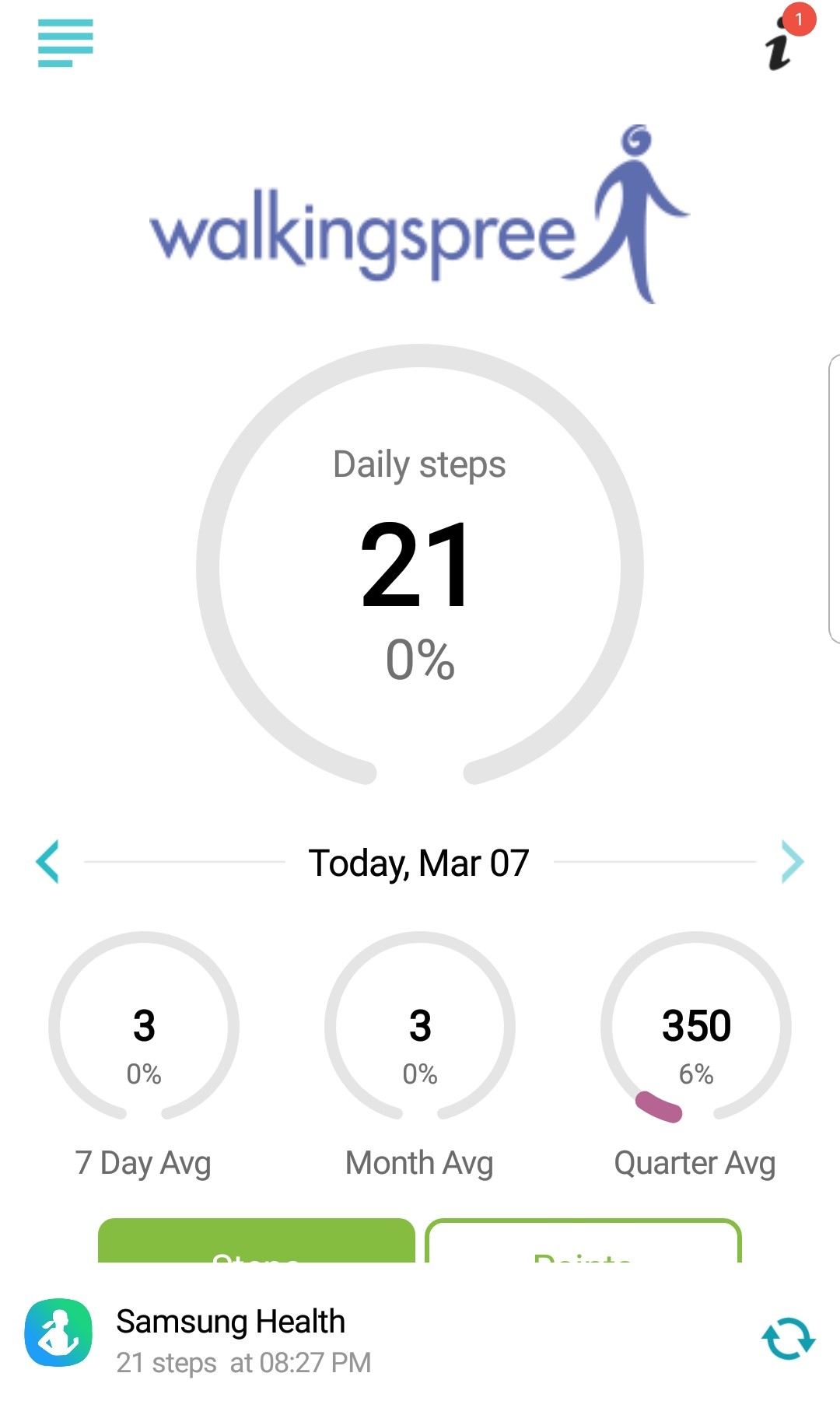Go to the previous day
This screenshot has width=840, height=1415.
click(x=47, y=862)
